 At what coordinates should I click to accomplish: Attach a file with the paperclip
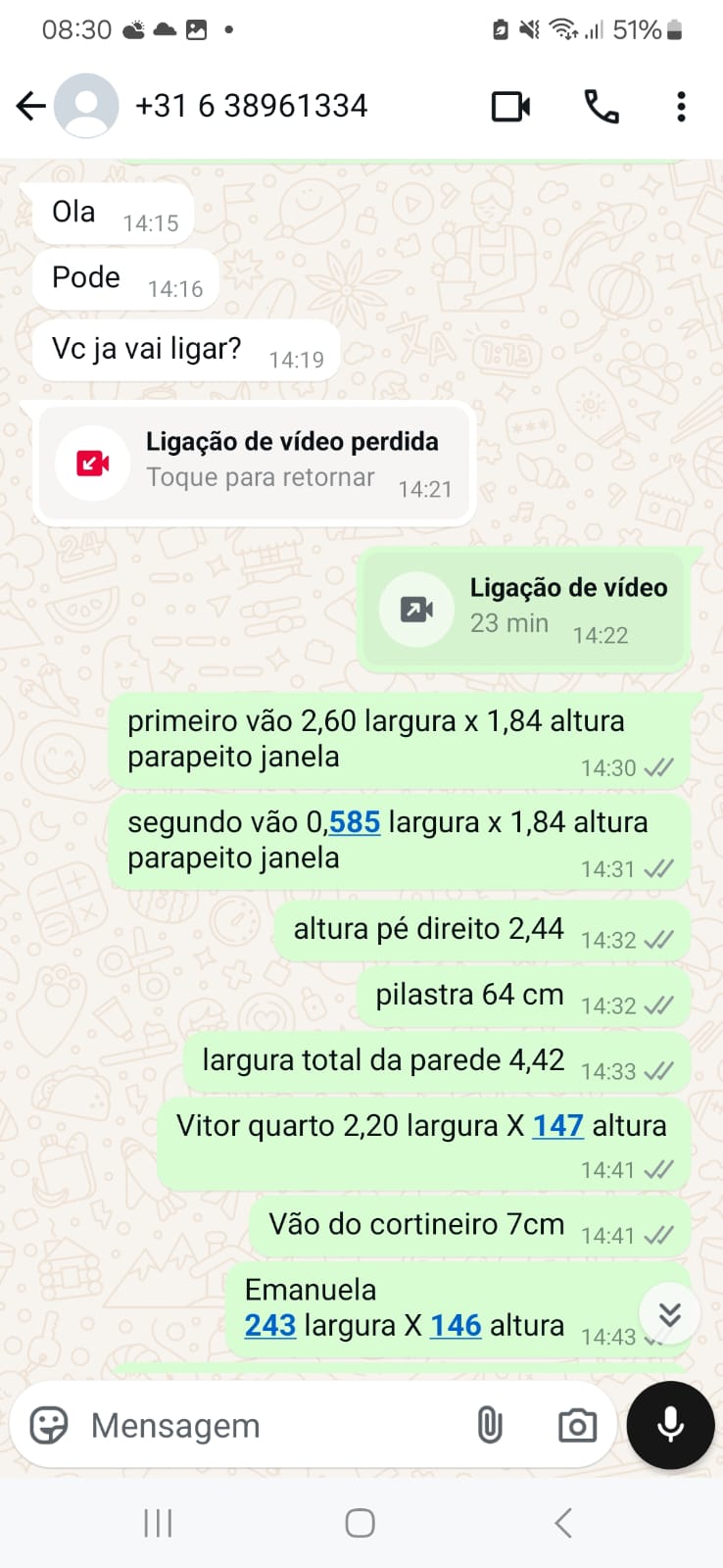tap(490, 1425)
